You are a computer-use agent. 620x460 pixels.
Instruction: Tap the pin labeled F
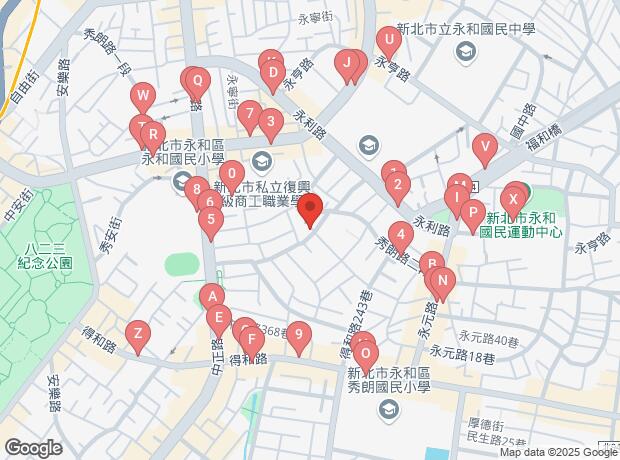[253, 339]
